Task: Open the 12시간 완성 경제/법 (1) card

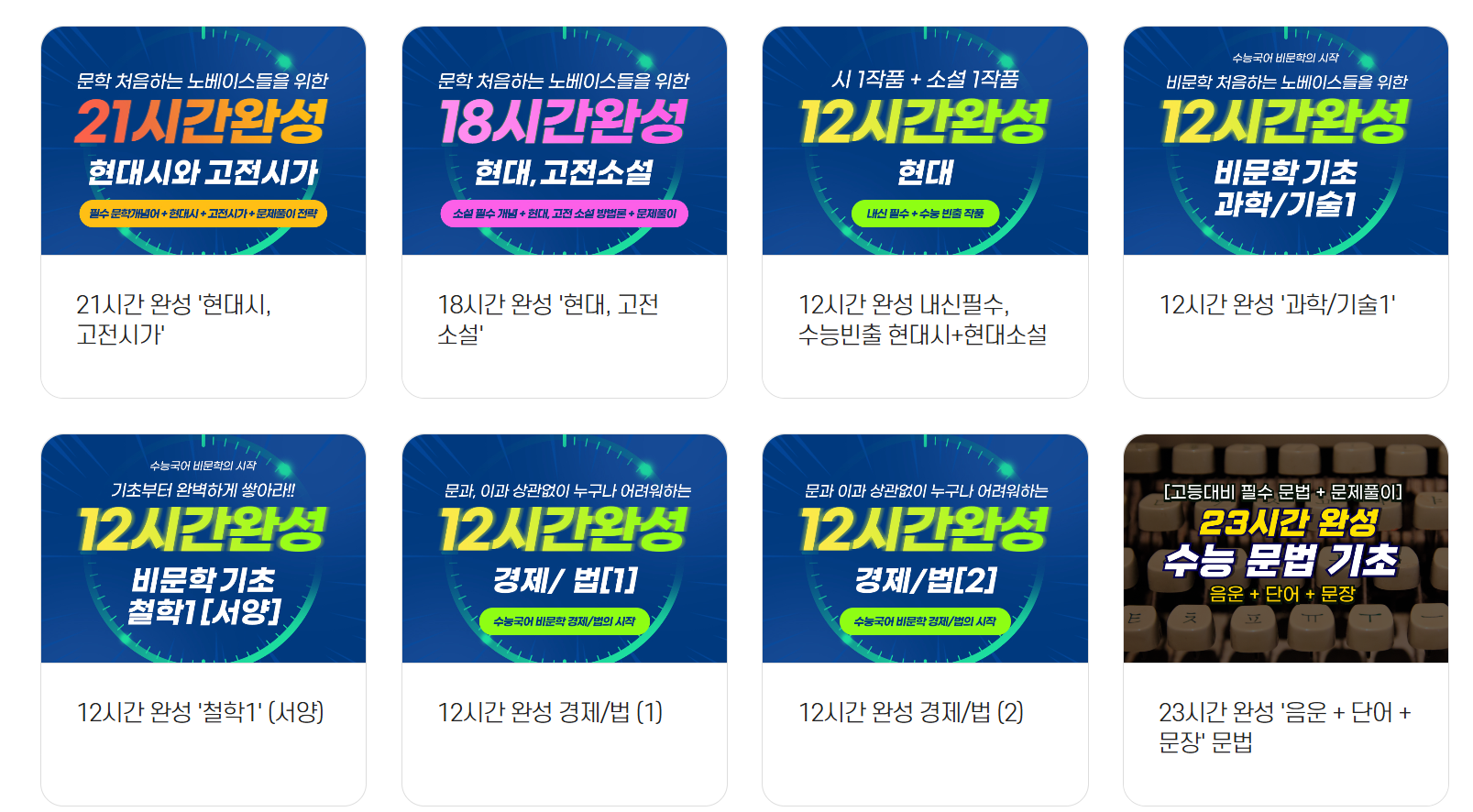Action: [564, 619]
